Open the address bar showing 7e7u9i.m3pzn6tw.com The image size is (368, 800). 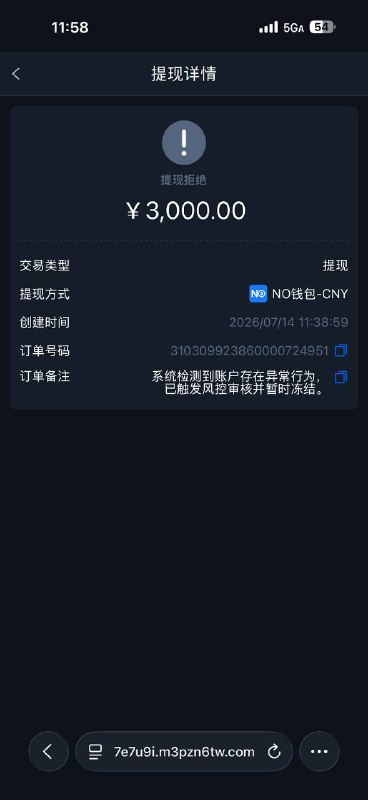coord(184,752)
